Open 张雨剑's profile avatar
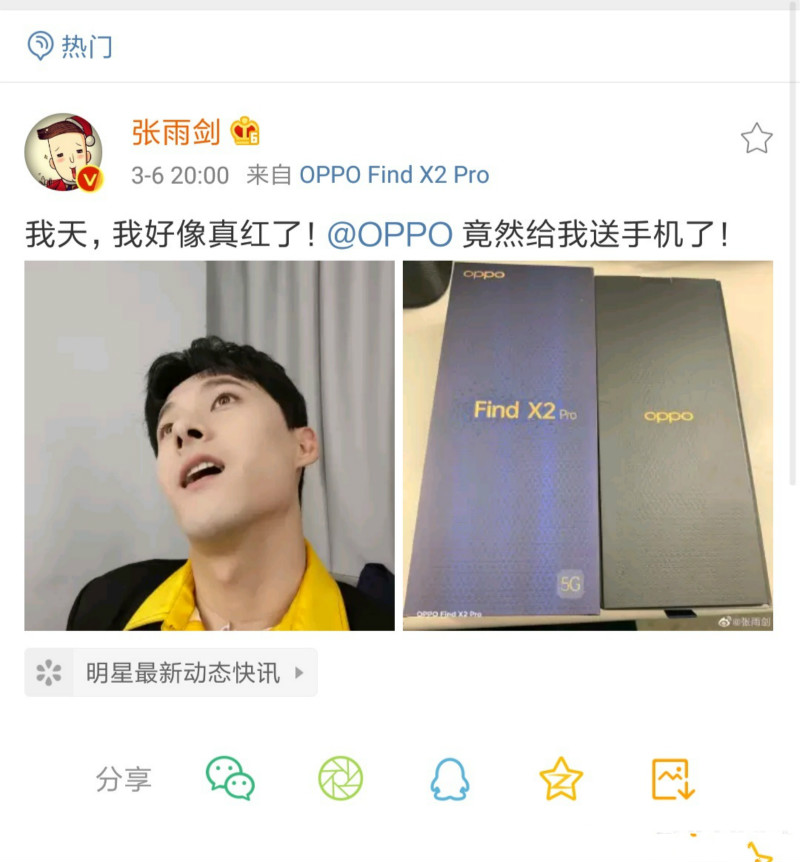This screenshot has width=800, height=862. (63, 152)
